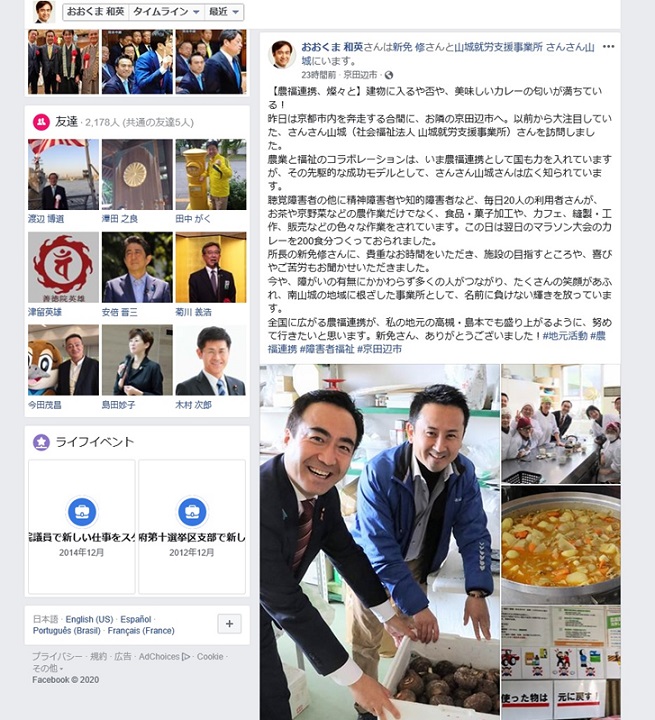655x720 pixels.
Task: View the curry pot photo
Action: 560,543
